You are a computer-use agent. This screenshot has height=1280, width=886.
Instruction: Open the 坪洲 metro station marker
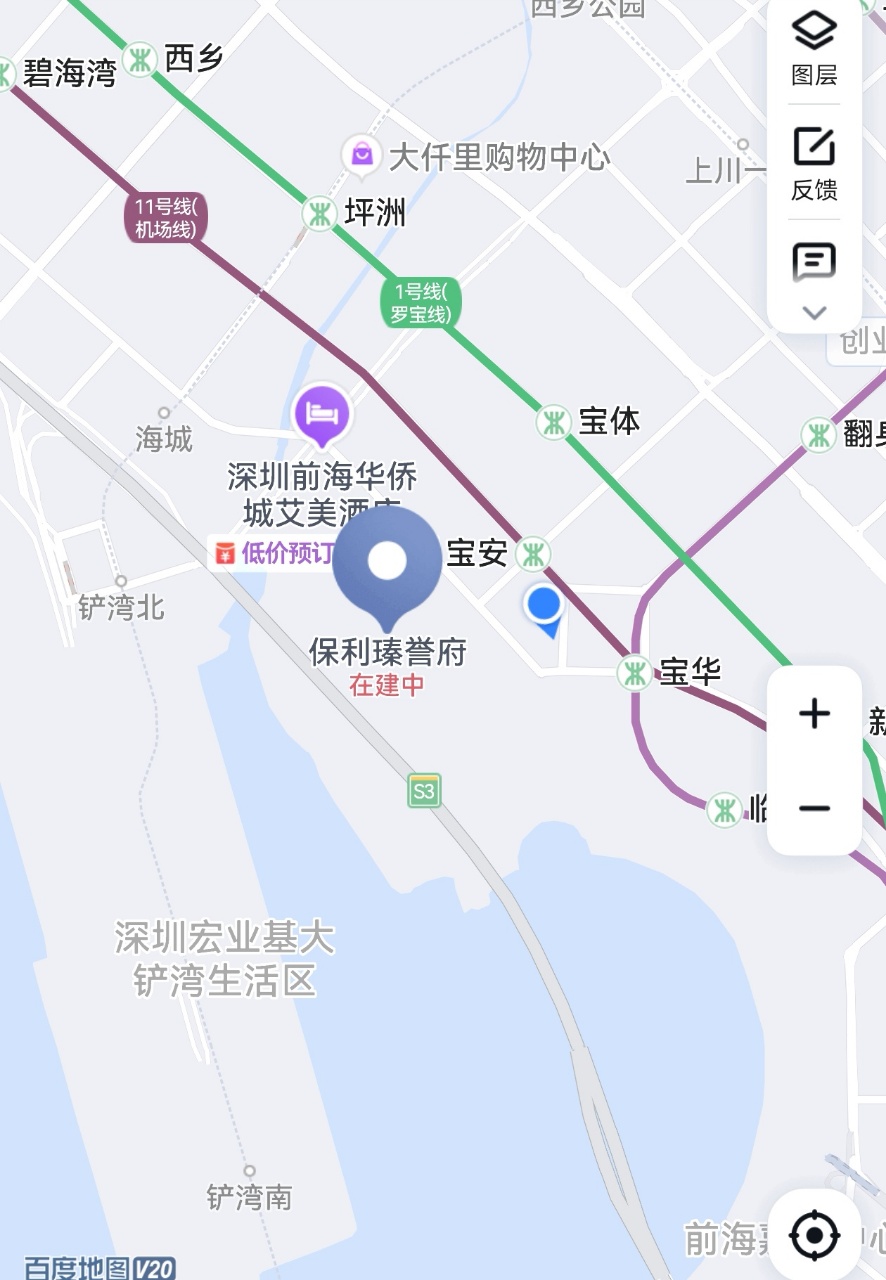[319, 213]
